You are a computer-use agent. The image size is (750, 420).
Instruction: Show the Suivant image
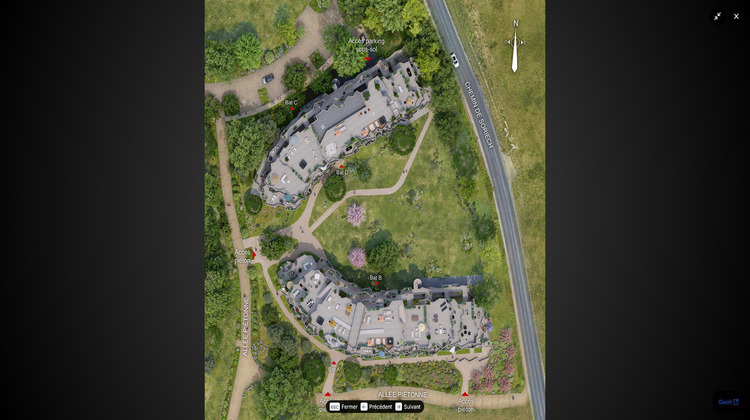408,406
